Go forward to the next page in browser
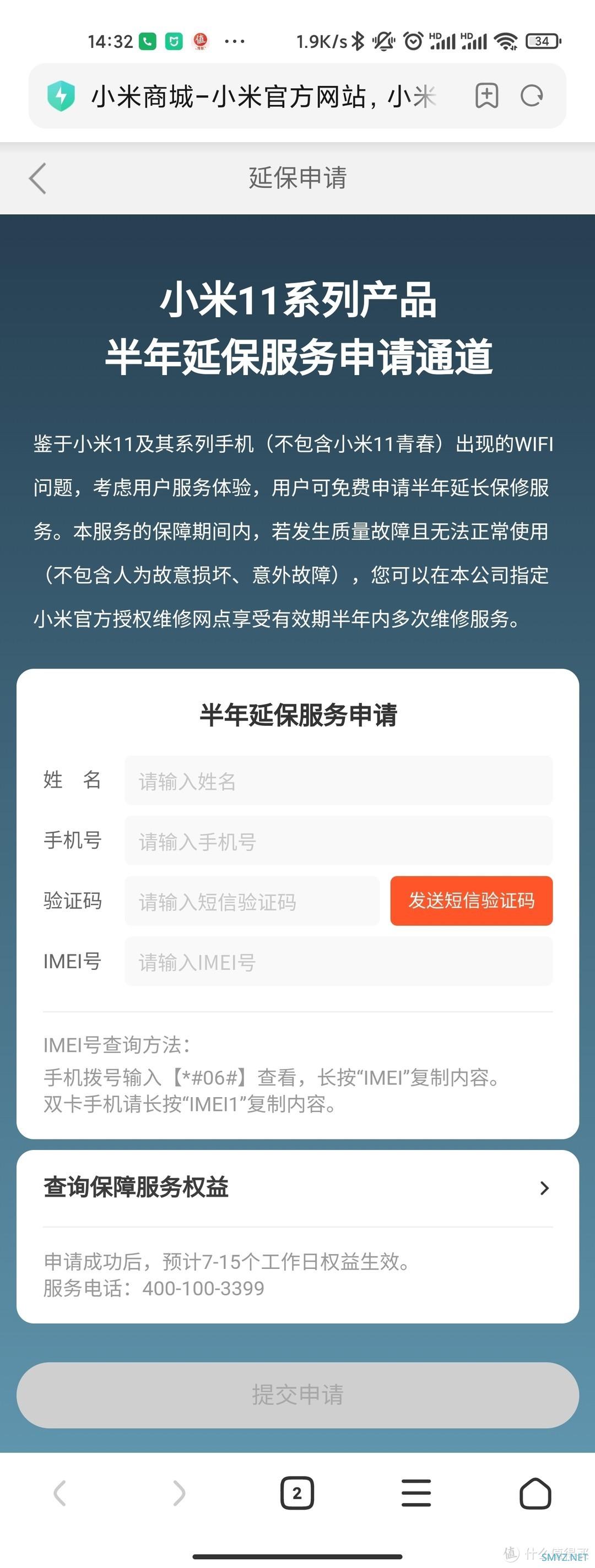The image size is (595, 1568). coord(178,1493)
